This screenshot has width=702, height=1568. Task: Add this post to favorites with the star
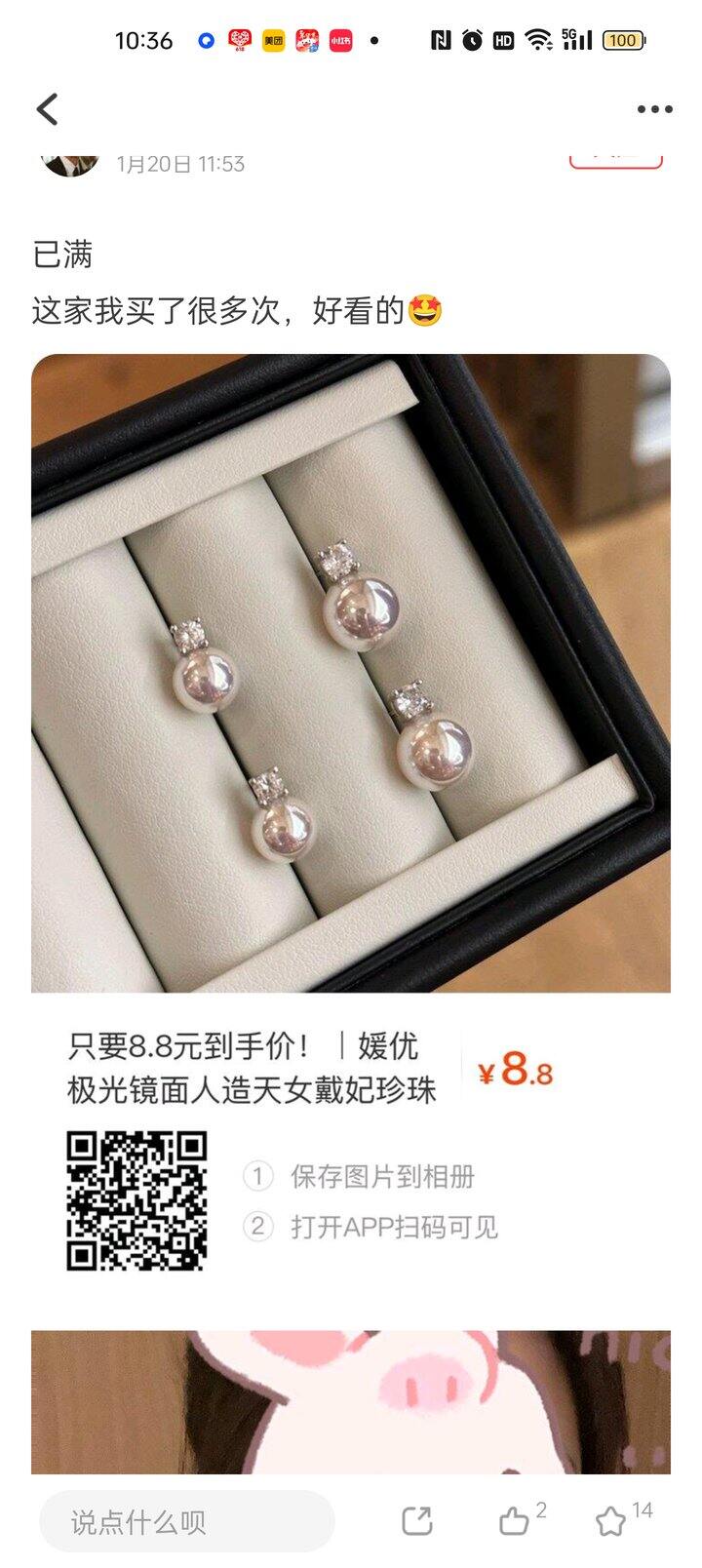[610, 1520]
